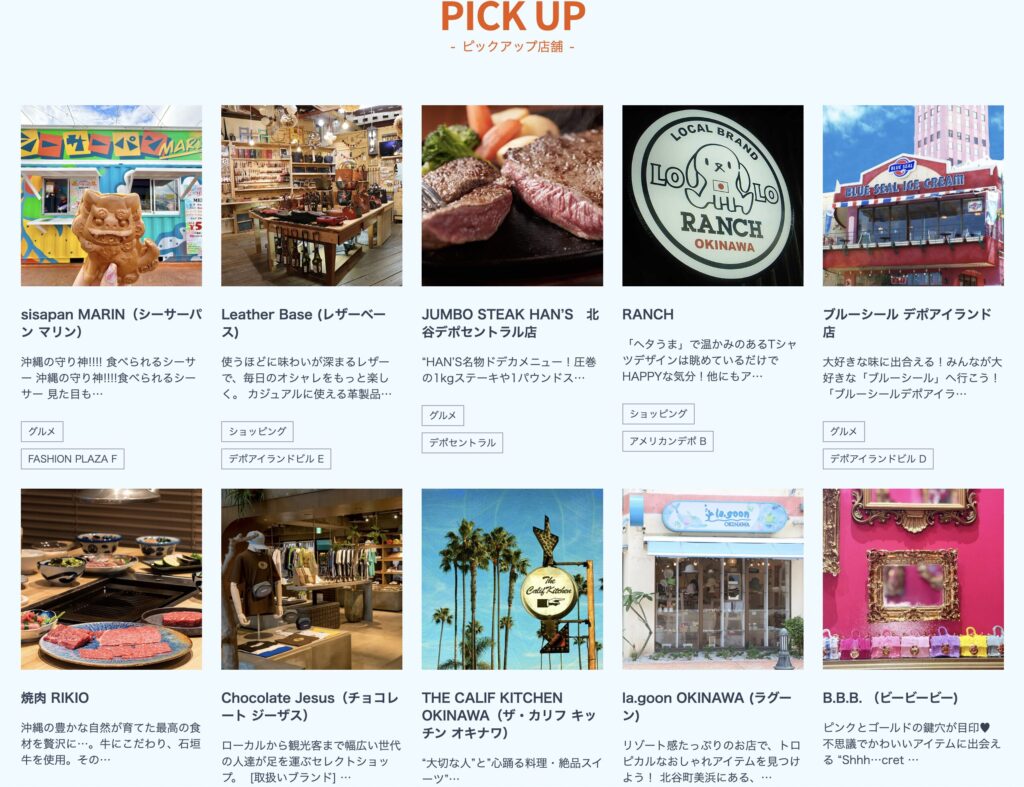
Task: Tap グルメ tag under ブルーシール
Action: (844, 432)
